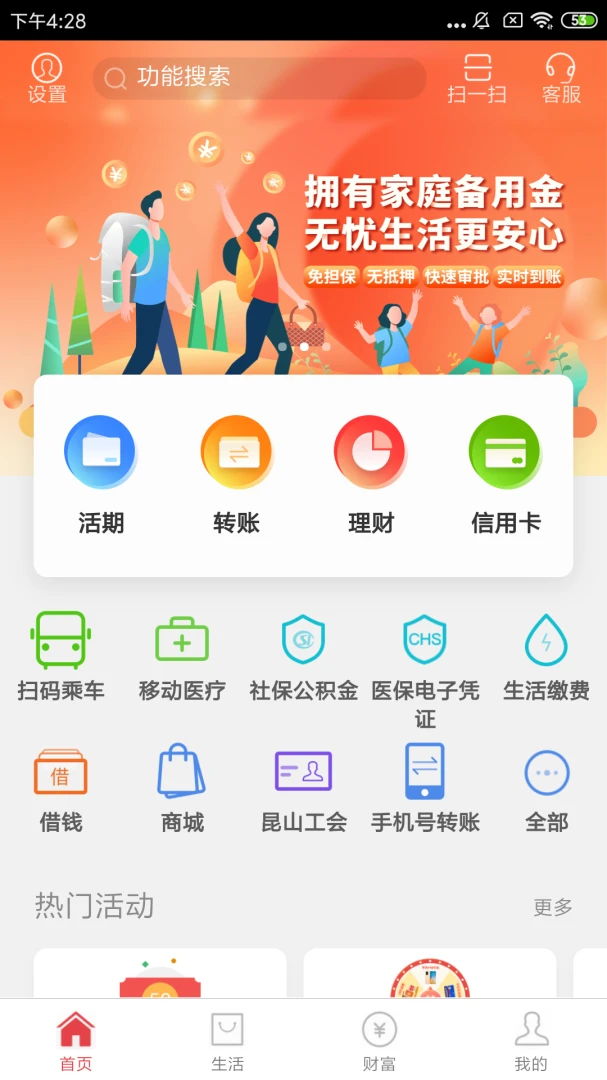Open 昆山工会

pyautogui.click(x=303, y=788)
